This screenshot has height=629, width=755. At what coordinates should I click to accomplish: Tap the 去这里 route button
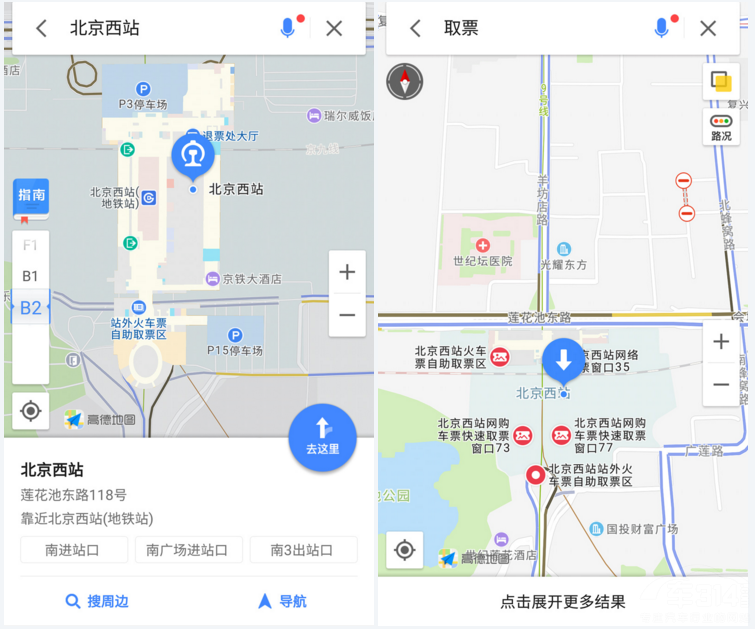pyautogui.click(x=322, y=437)
